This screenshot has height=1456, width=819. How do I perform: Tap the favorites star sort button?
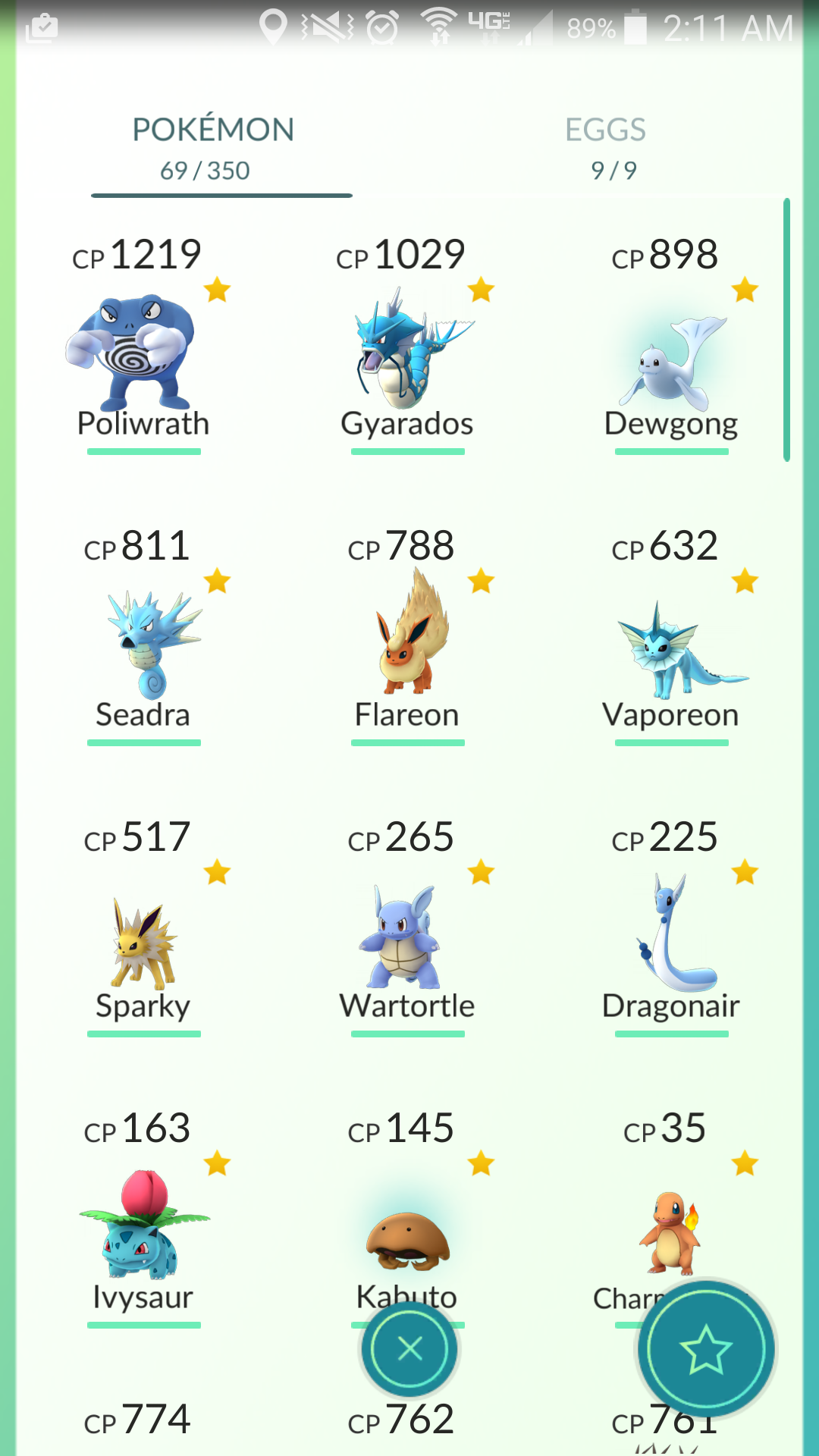[706, 1348]
